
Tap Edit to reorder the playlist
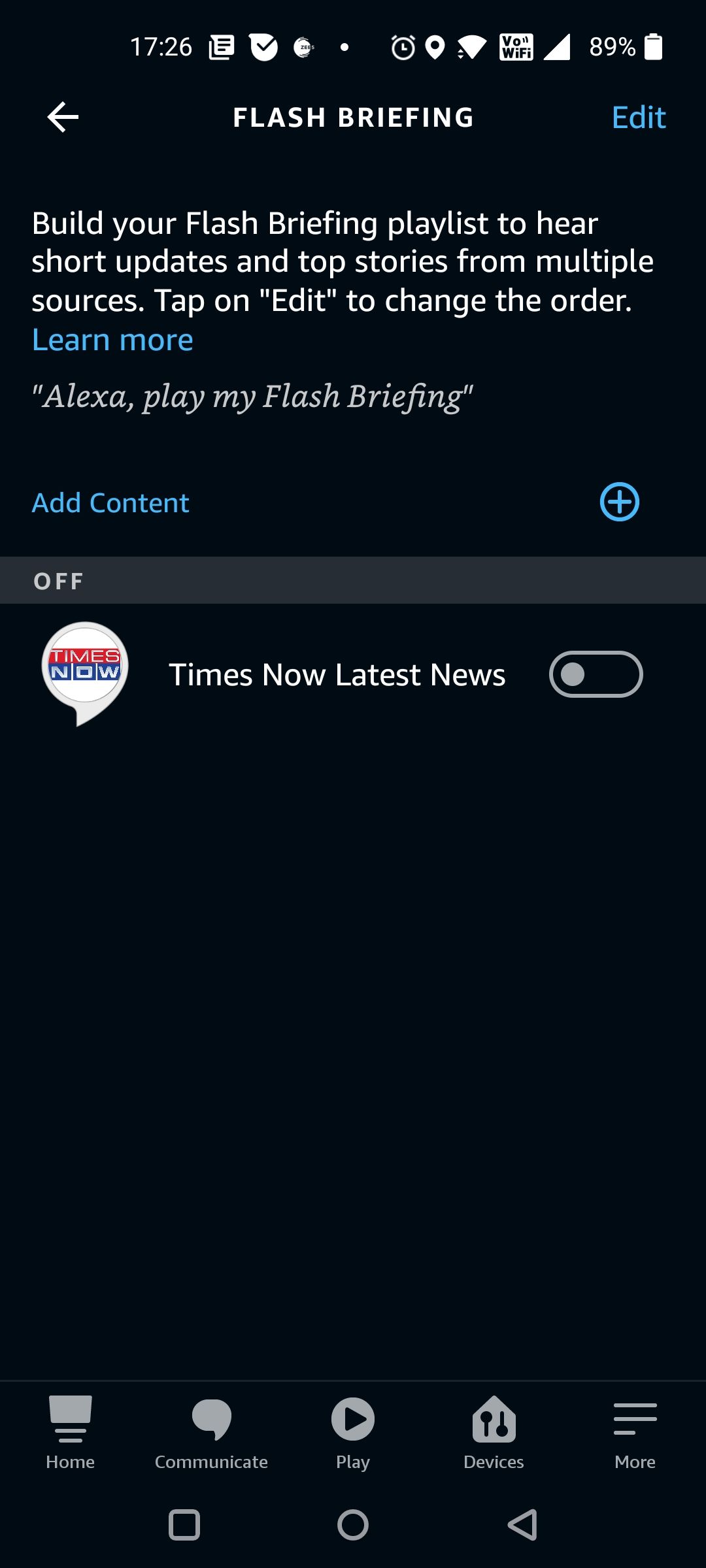tap(638, 118)
